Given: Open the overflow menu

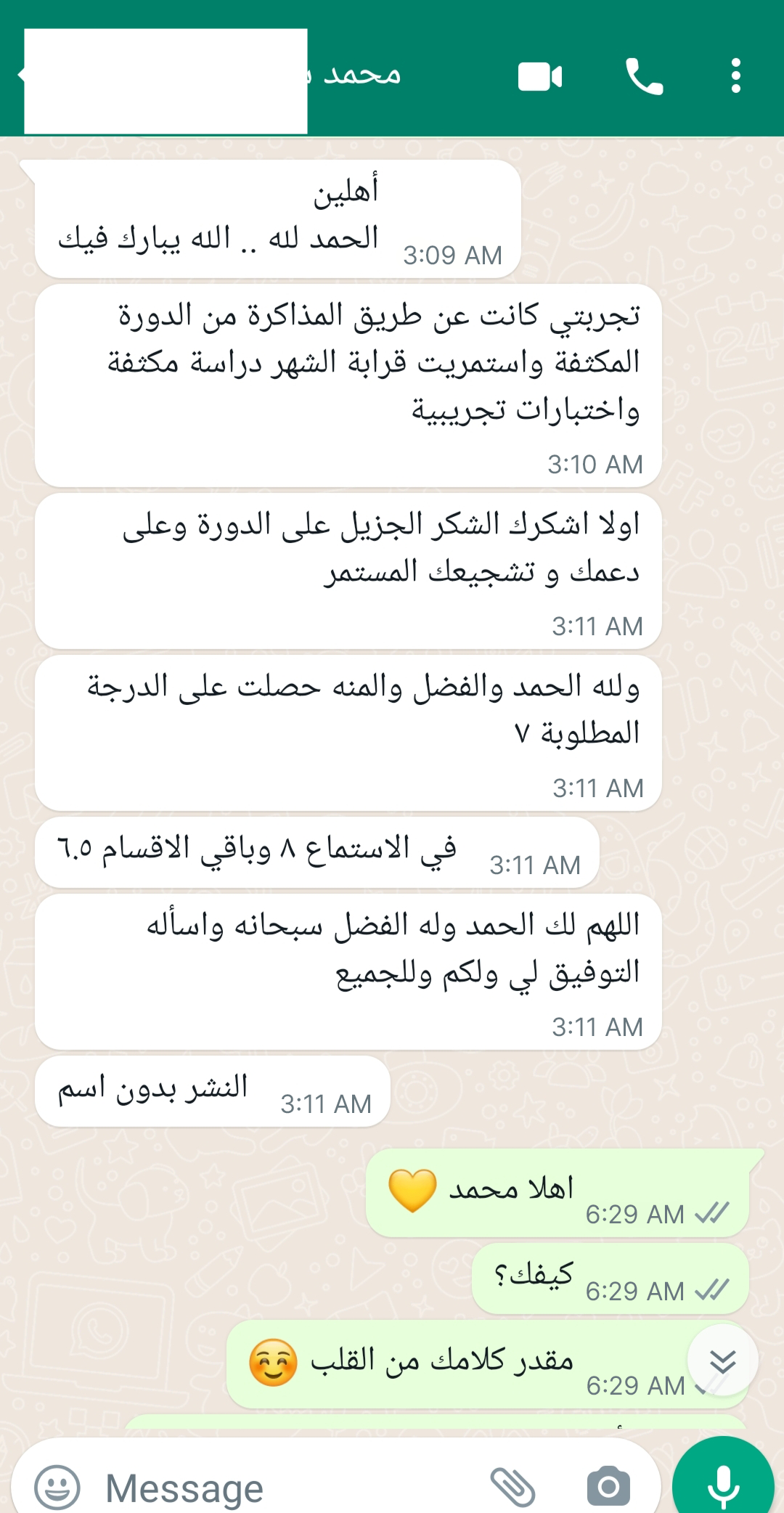Looking at the screenshot, I should click(x=735, y=76).
